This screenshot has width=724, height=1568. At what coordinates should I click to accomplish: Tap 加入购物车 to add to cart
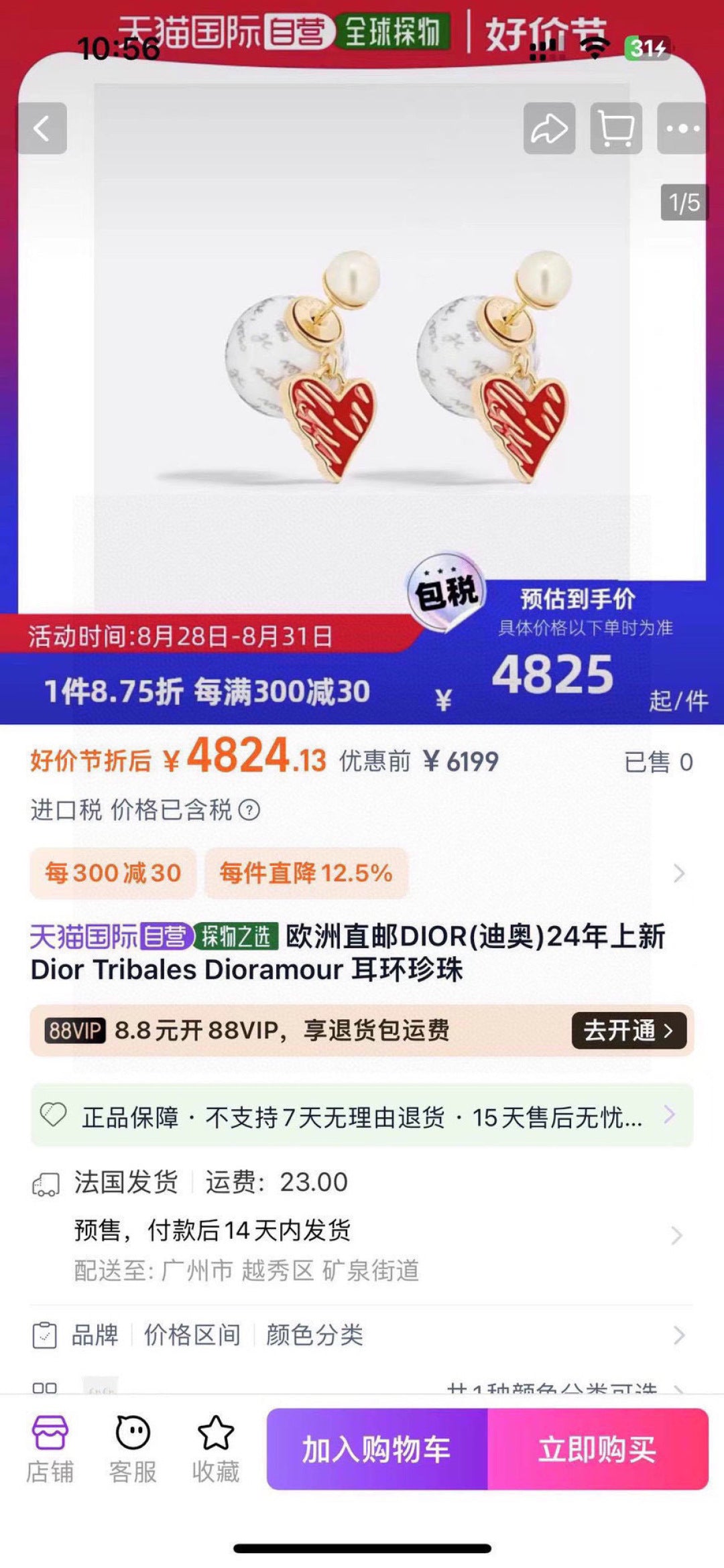(377, 1449)
